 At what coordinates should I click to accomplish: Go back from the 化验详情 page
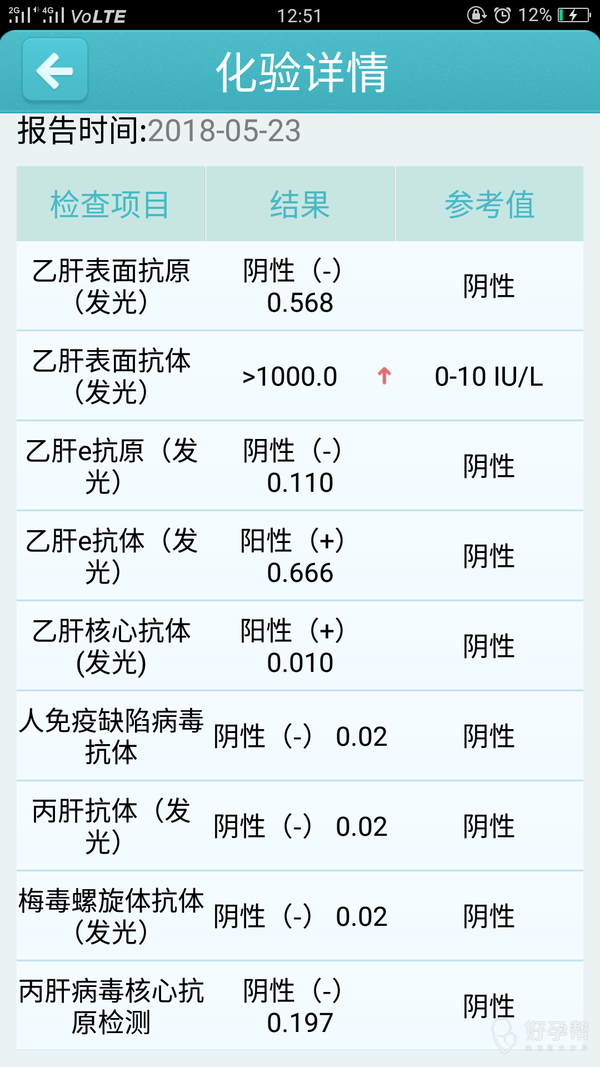coord(55,70)
